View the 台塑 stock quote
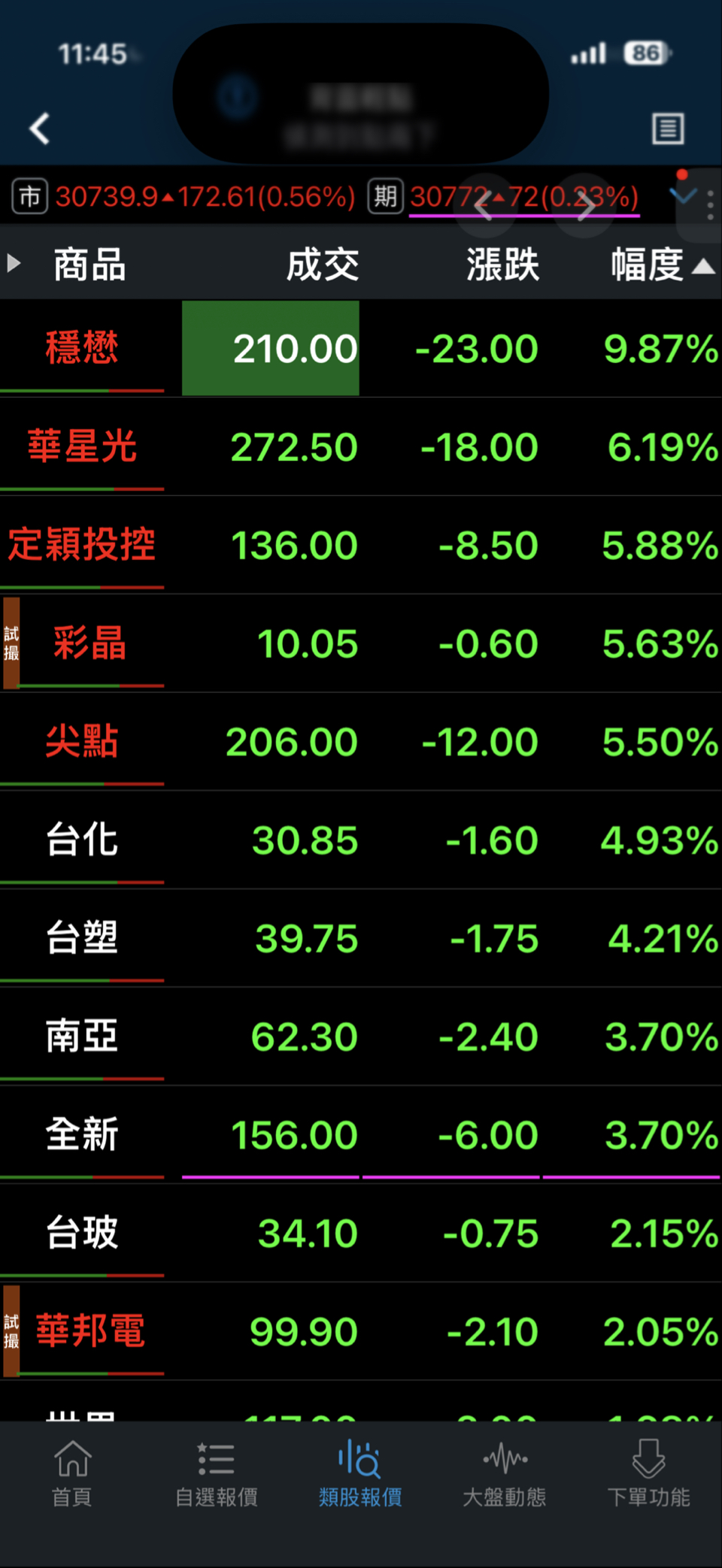 tap(361, 938)
